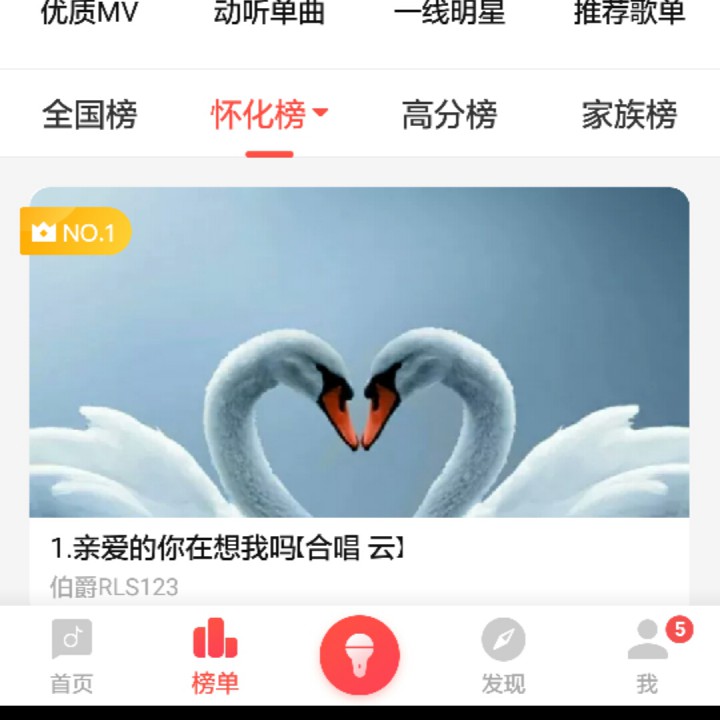The image size is (720, 720).
Task: View the 家族榜 ranking tab
Action: 629,115
